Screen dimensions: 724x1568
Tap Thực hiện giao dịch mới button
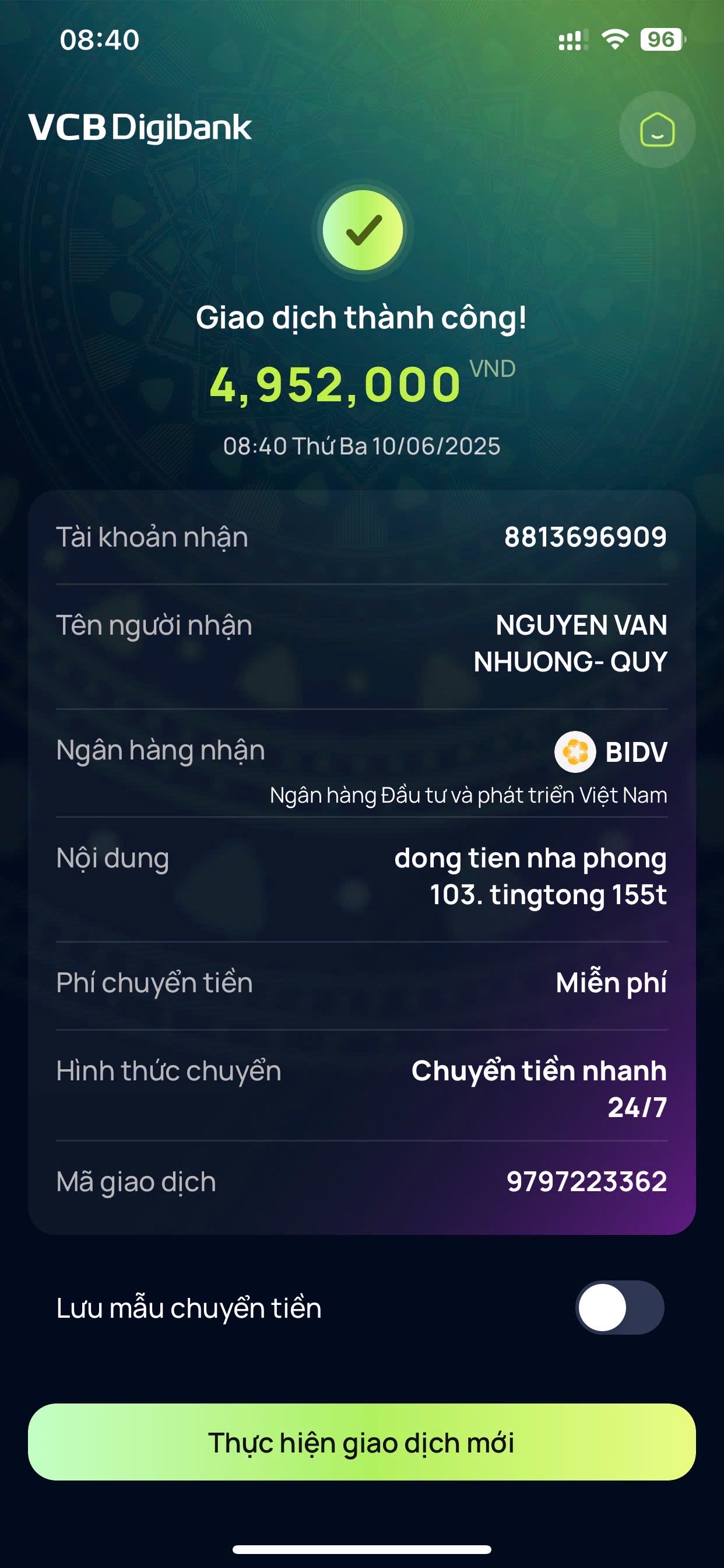click(x=361, y=1442)
